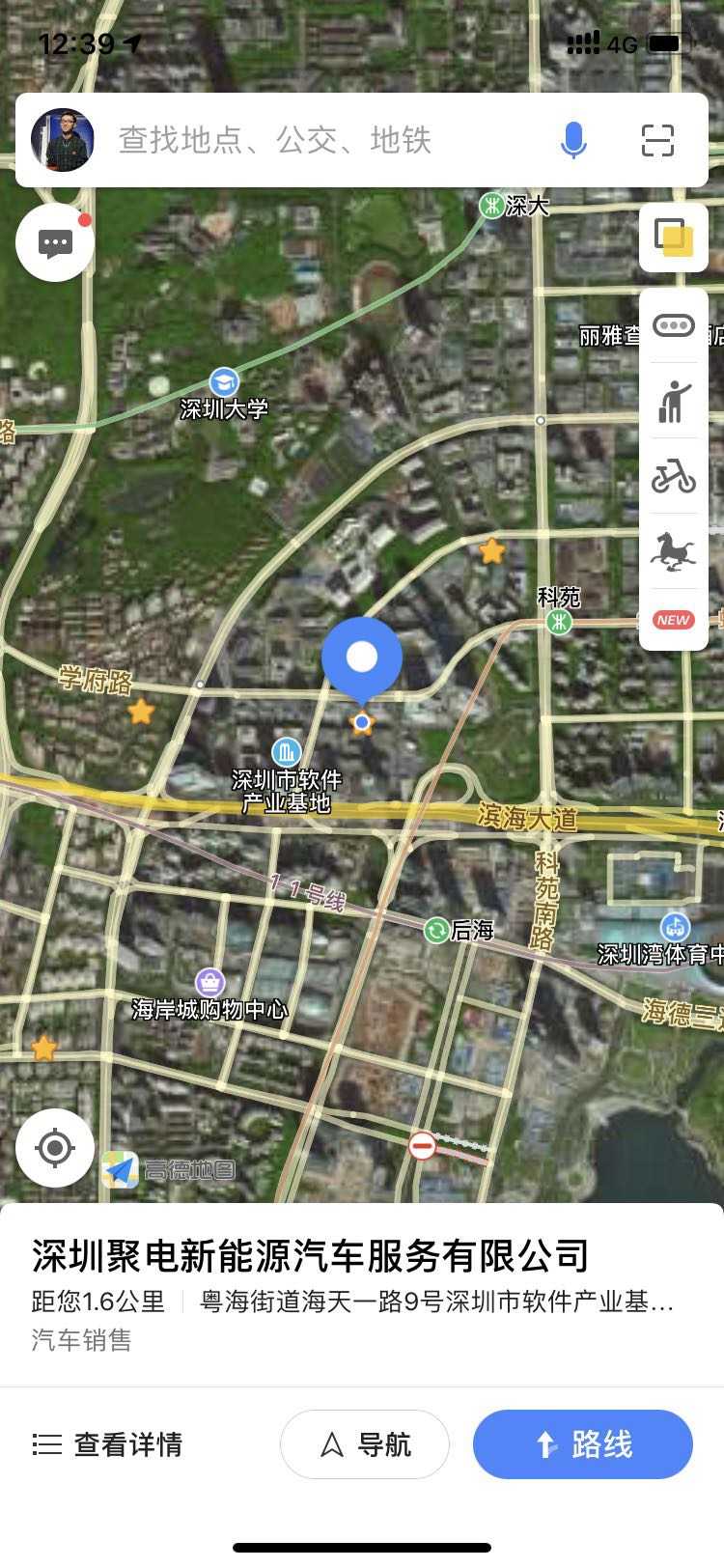
Task: Tap the 深圳大学 marker on the map
Action: coord(224,382)
